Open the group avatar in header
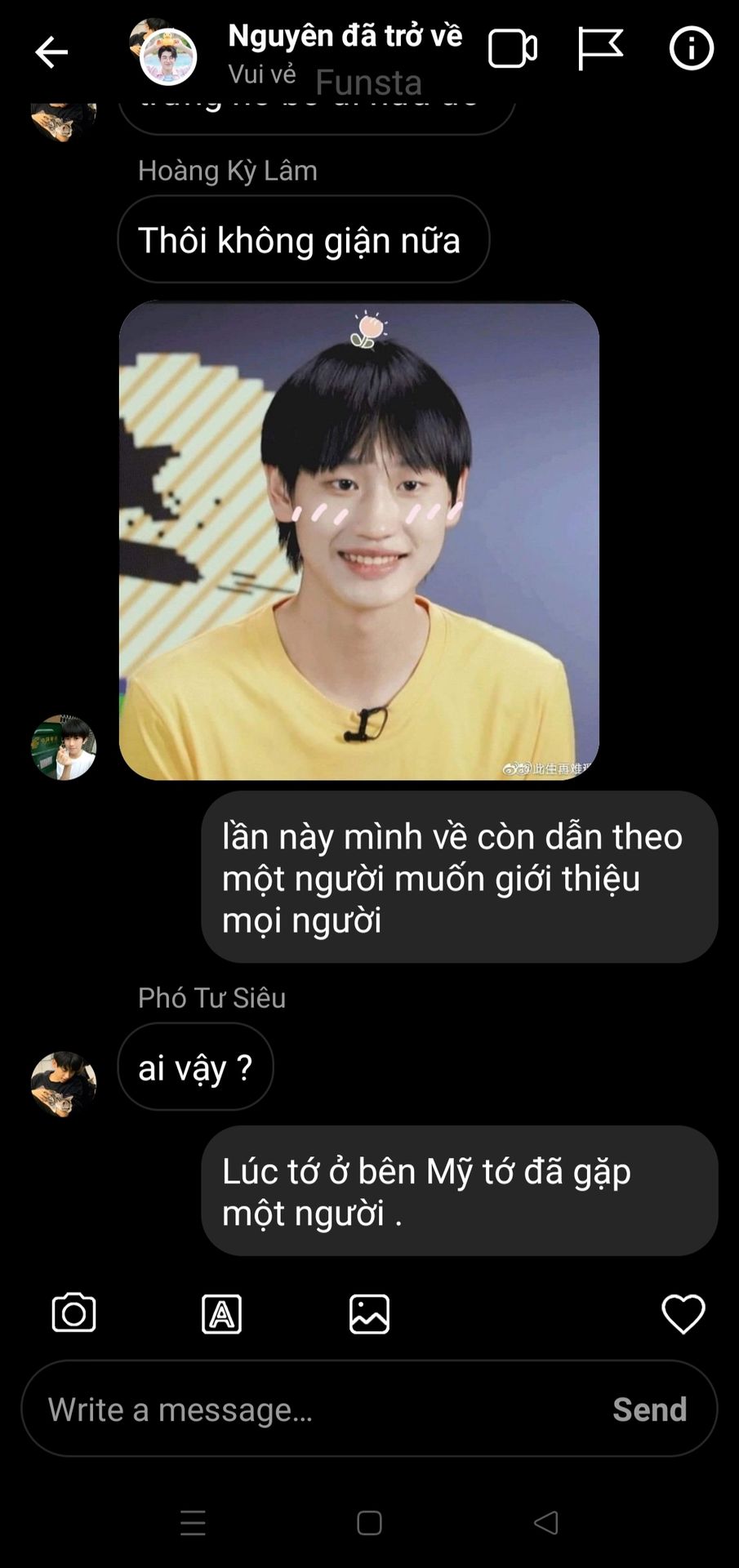The width and height of the screenshot is (739, 1568). [x=167, y=55]
